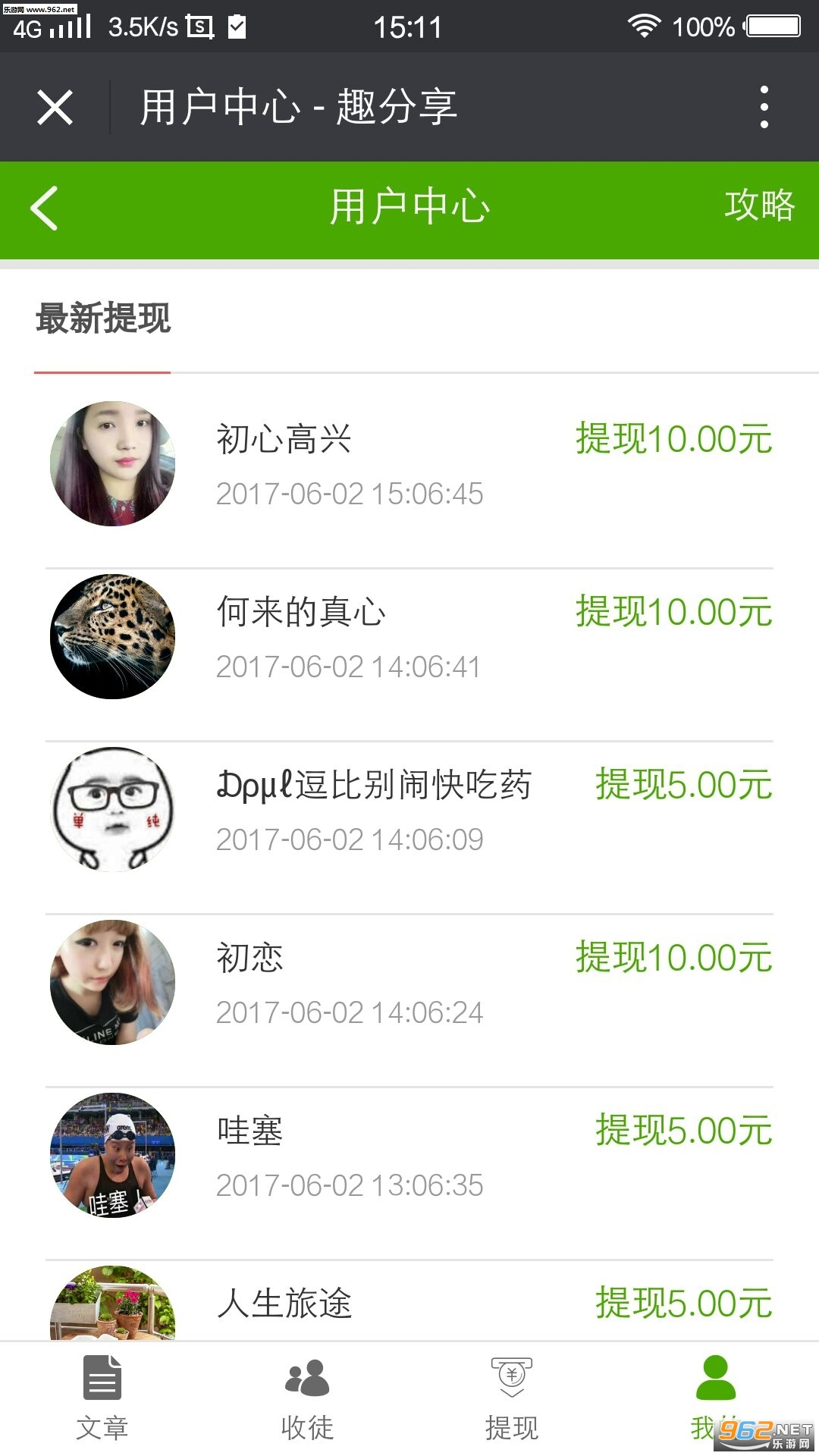Open the three-dot overflow menu
Viewport: 819px width, 1456px height.
(764, 107)
